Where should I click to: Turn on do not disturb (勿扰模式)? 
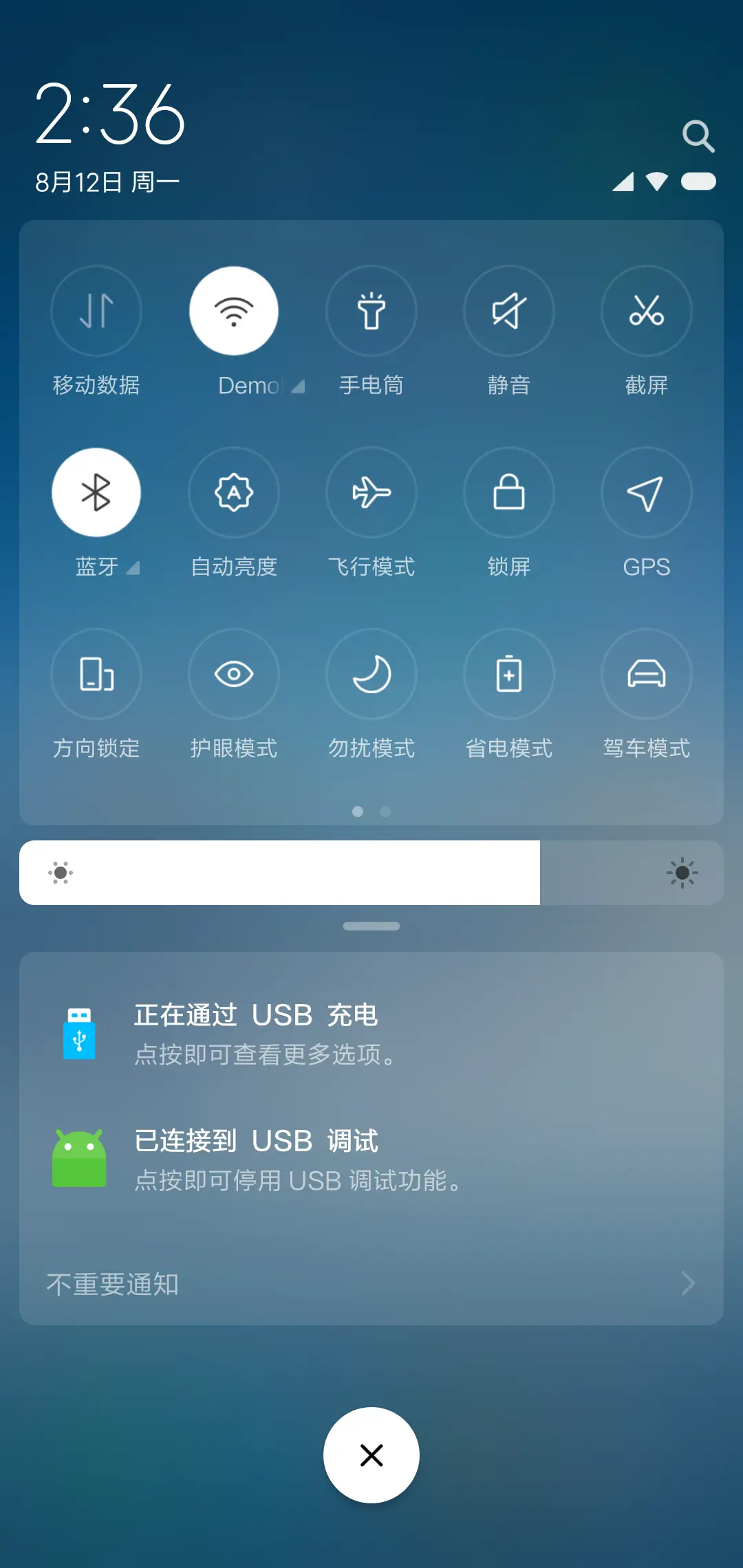coord(371,674)
